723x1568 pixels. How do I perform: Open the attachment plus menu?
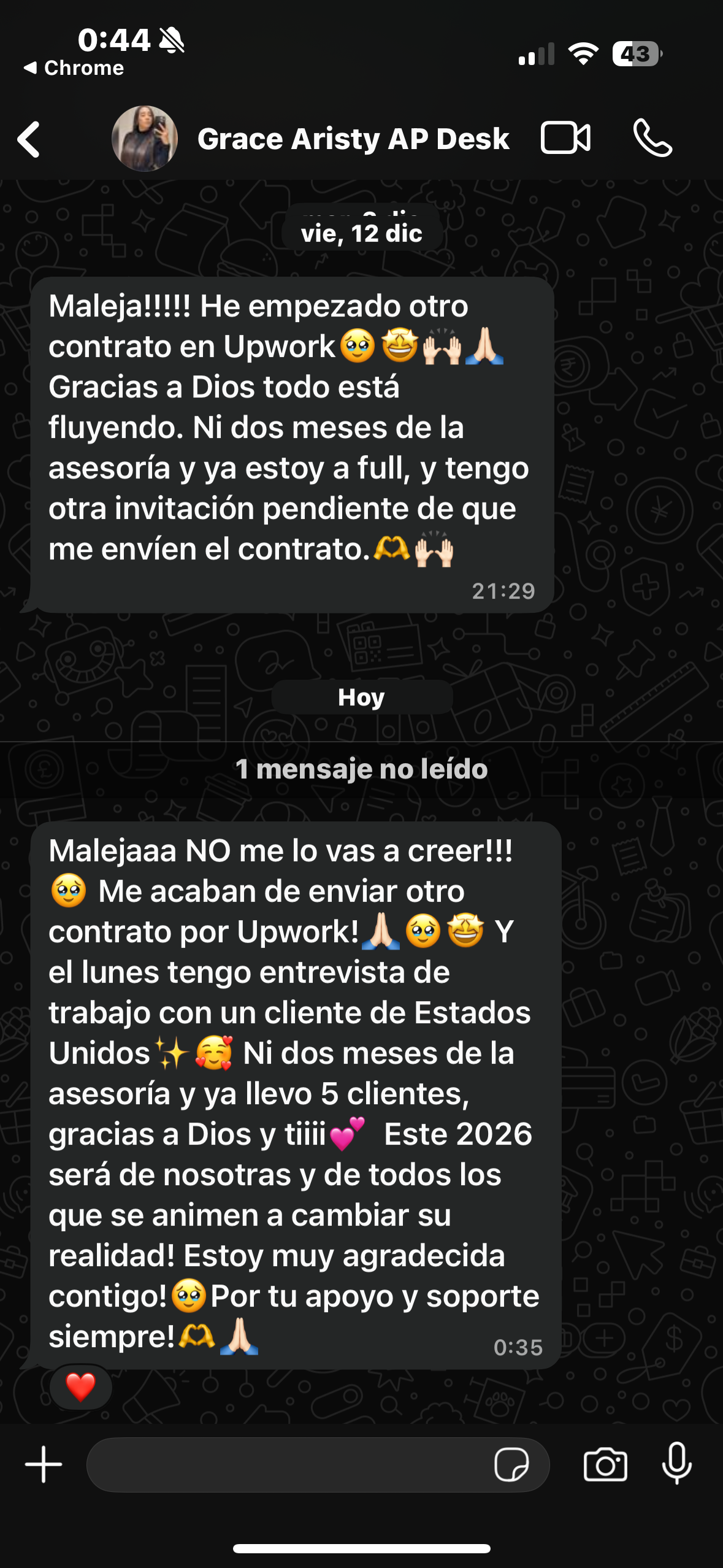pos(44,1464)
